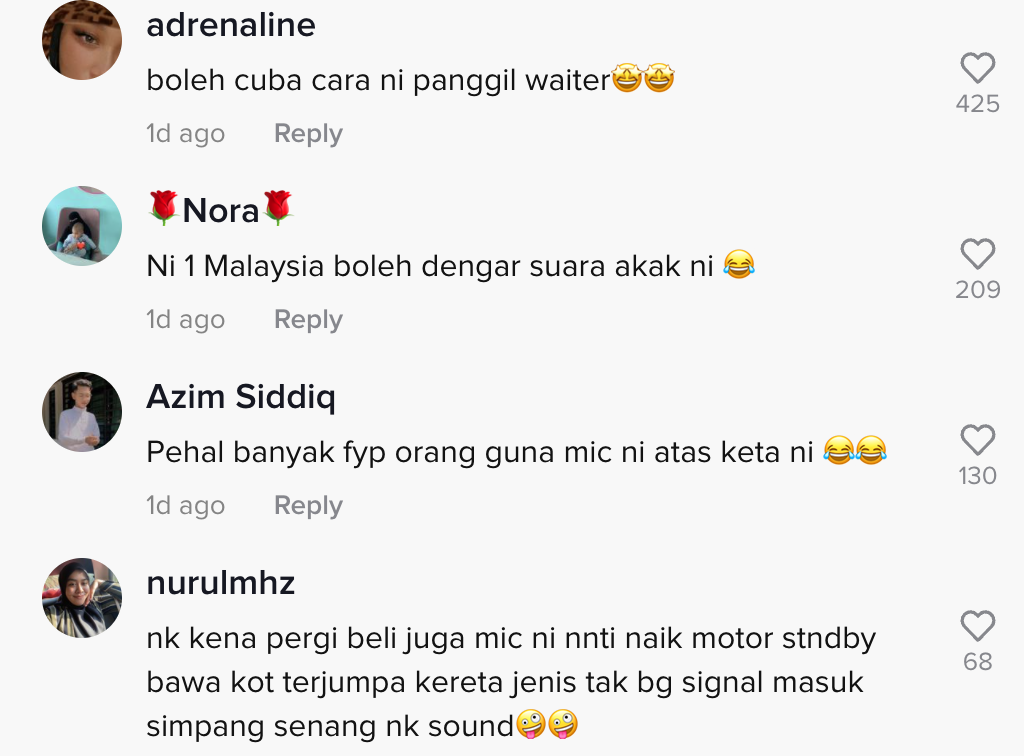Image resolution: width=1024 pixels, height=756 pixels.
Task: Open Azim Siddiq's profile picture
Action: click(82, 412)
